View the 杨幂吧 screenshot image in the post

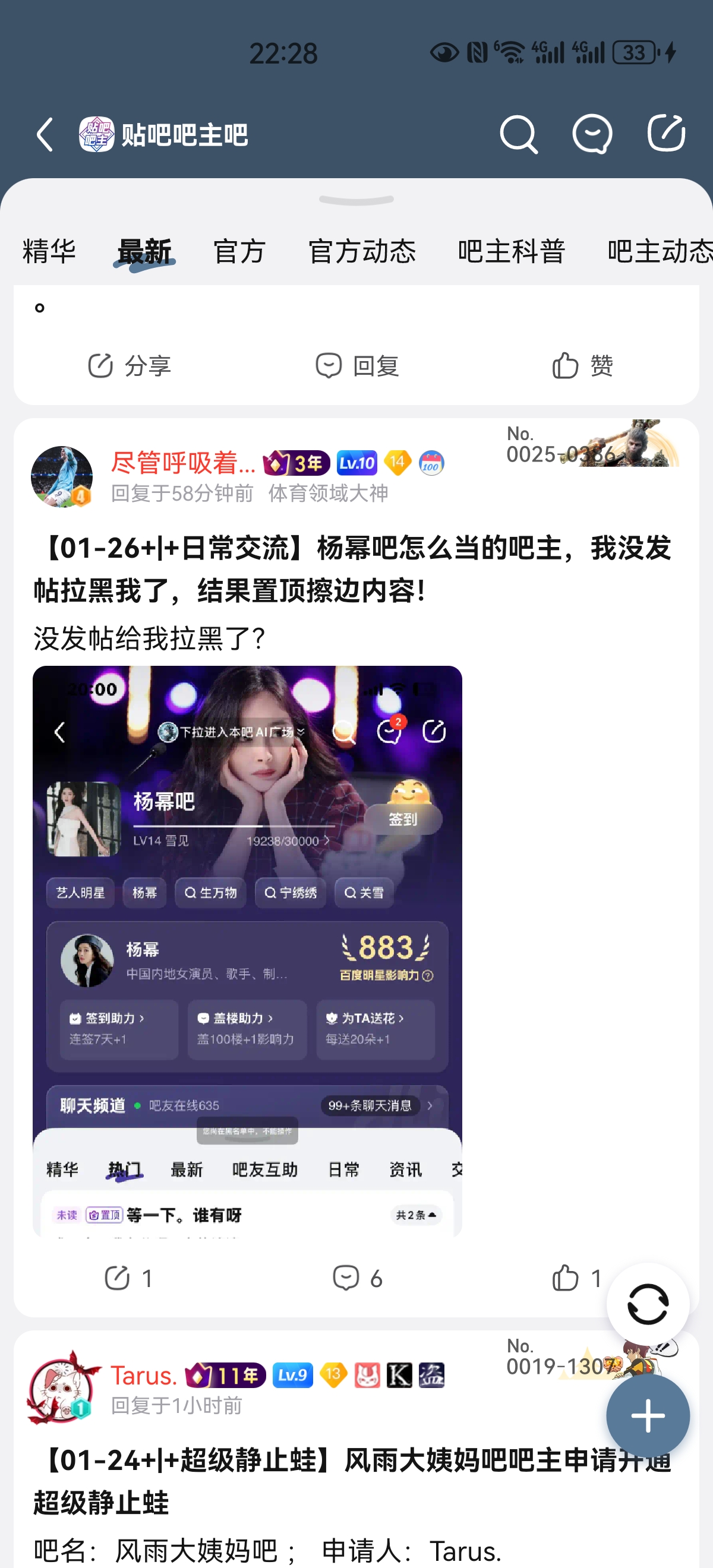247,951
